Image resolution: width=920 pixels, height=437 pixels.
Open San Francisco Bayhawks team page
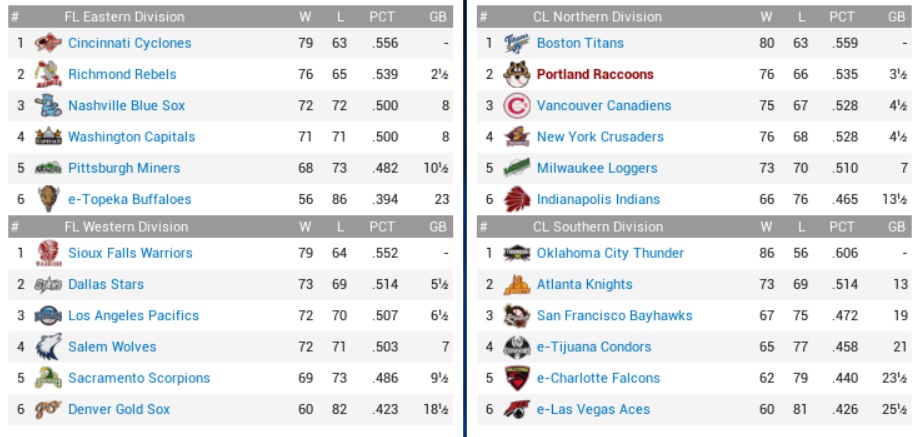point(614,315)
